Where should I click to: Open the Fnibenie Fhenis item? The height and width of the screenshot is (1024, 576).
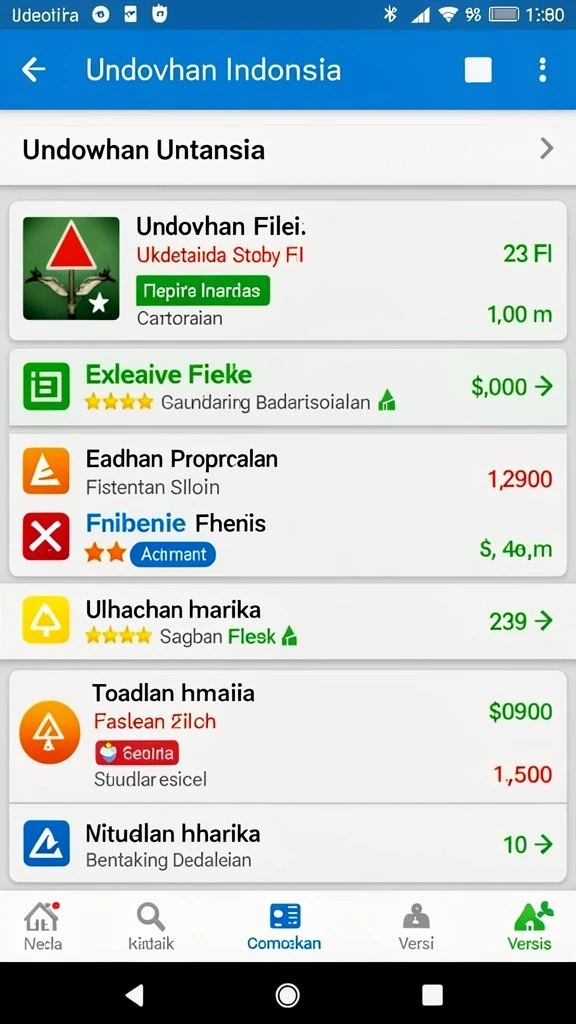tap(288, 538)
